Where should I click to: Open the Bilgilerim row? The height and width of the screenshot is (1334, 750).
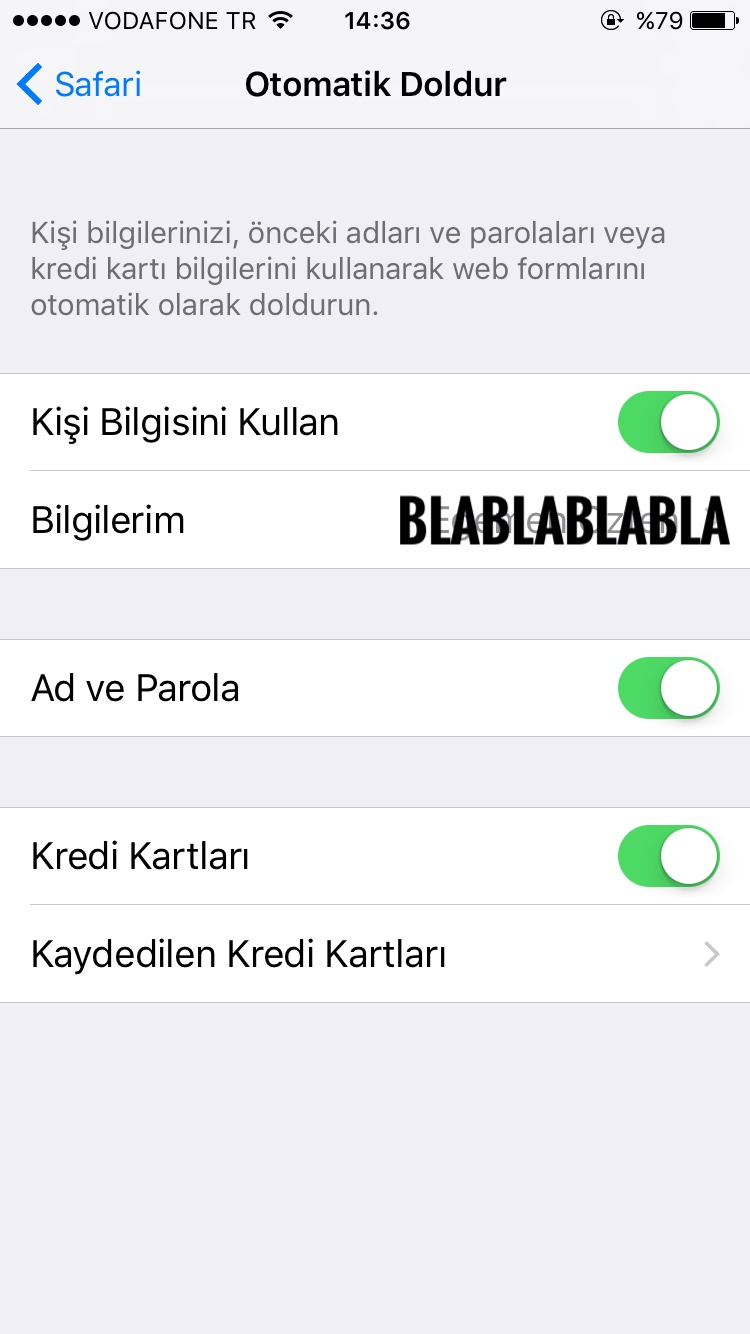pos(375,520)
